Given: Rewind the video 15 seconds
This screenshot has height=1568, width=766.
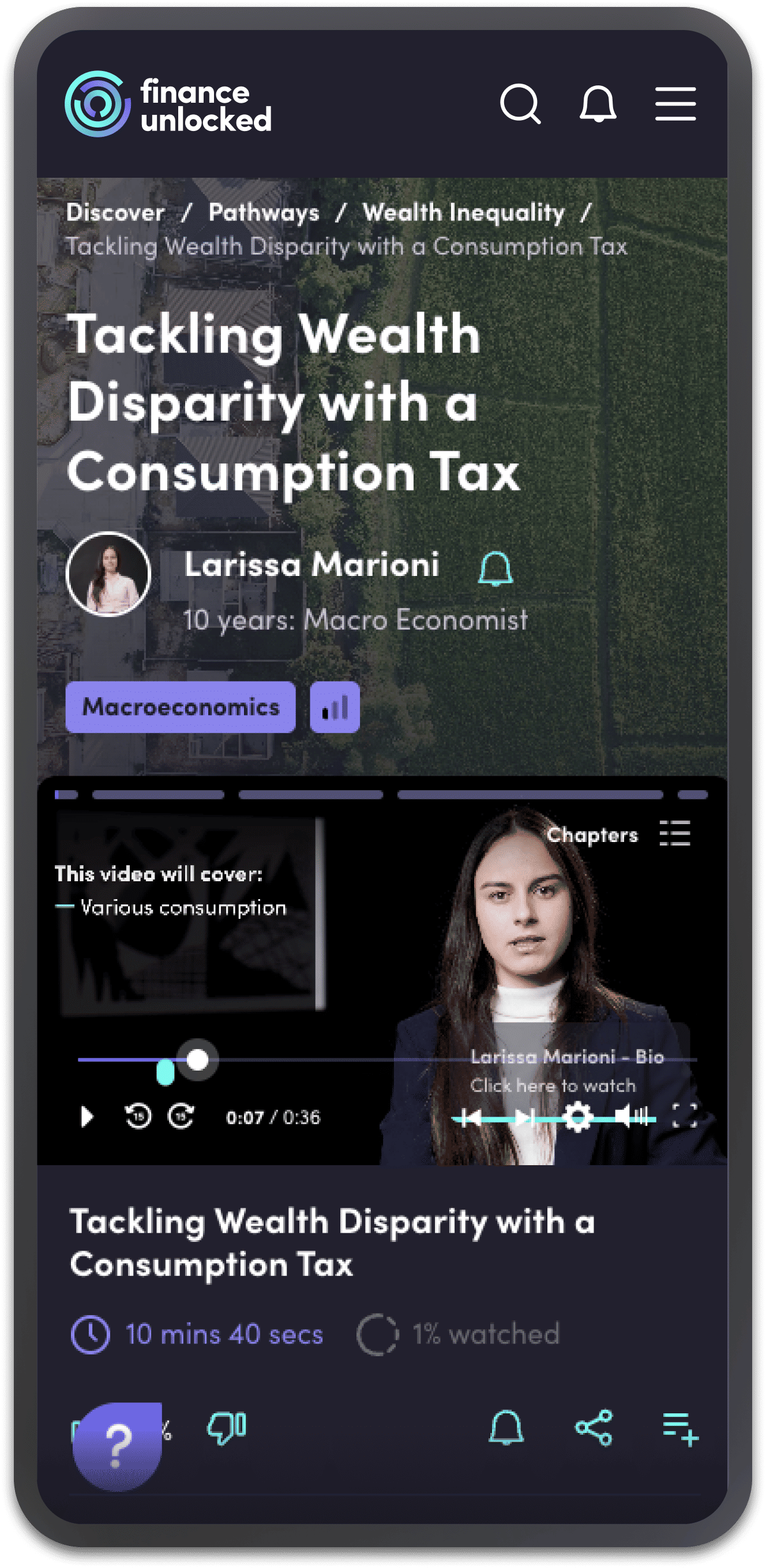Looking at the screenshot, I should (x=137, y=1116).
